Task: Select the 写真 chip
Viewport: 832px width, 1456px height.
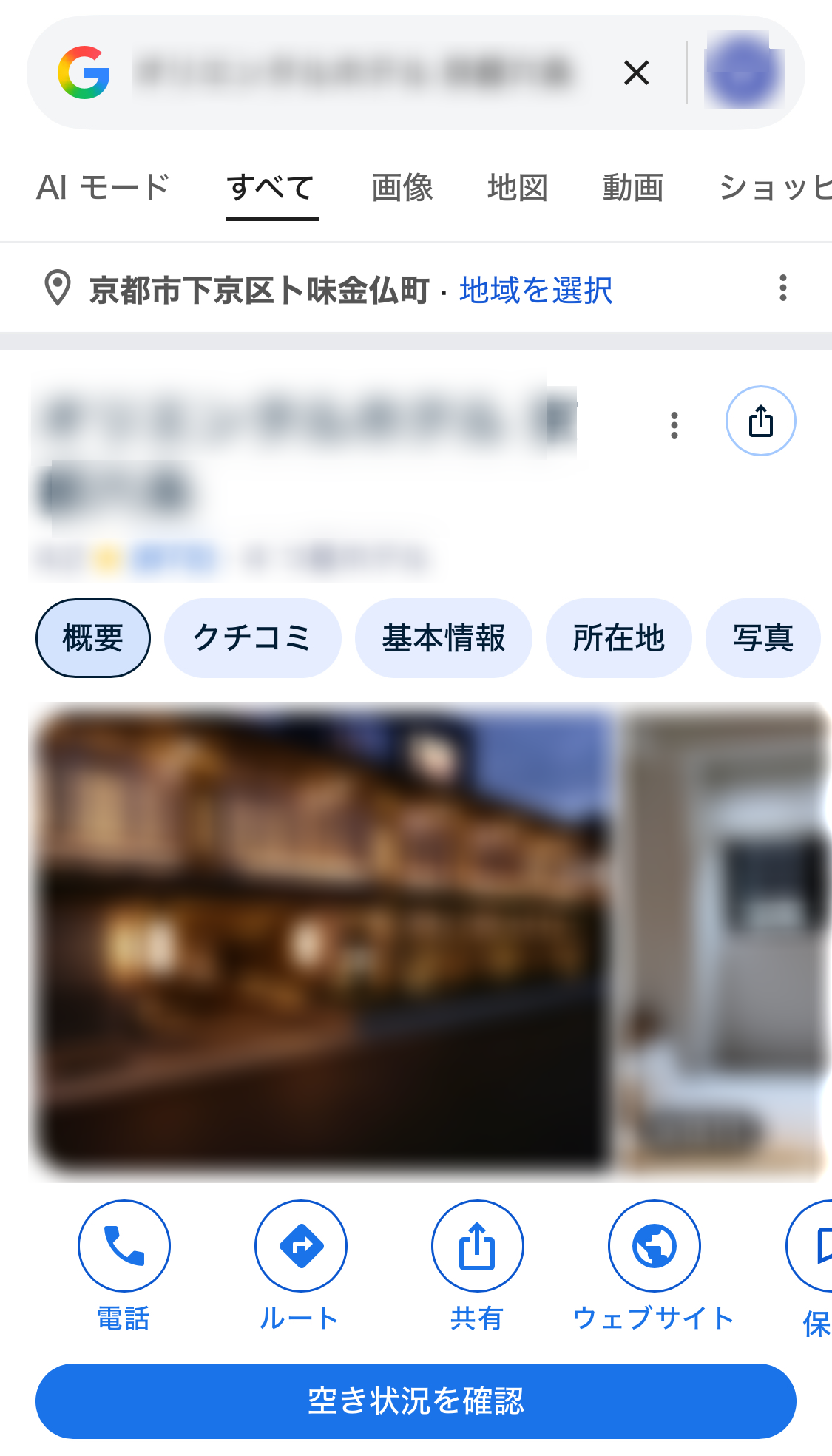Action: 762,638
